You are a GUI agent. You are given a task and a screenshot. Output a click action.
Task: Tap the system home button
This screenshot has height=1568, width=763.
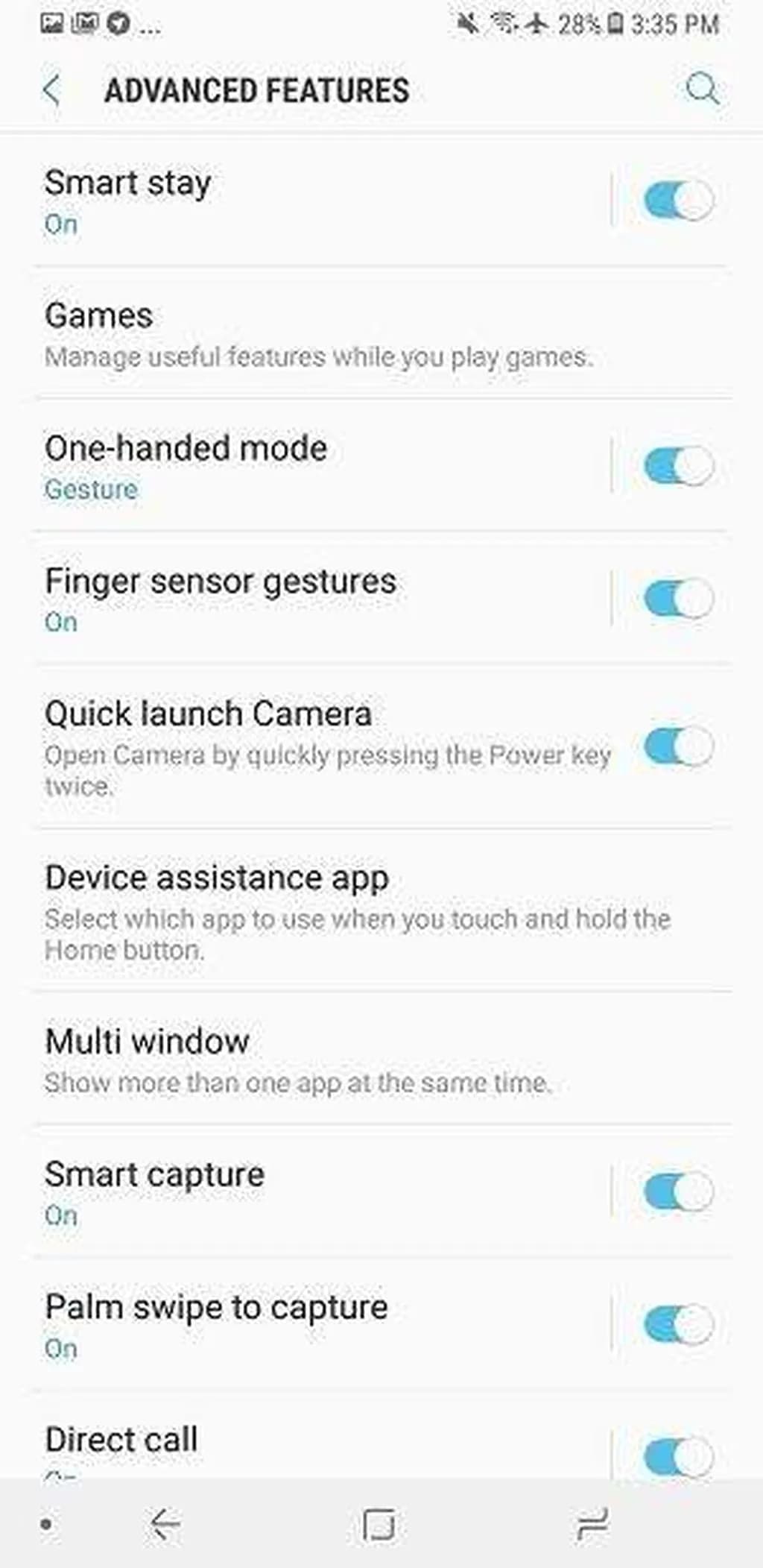pos(379,1525)
